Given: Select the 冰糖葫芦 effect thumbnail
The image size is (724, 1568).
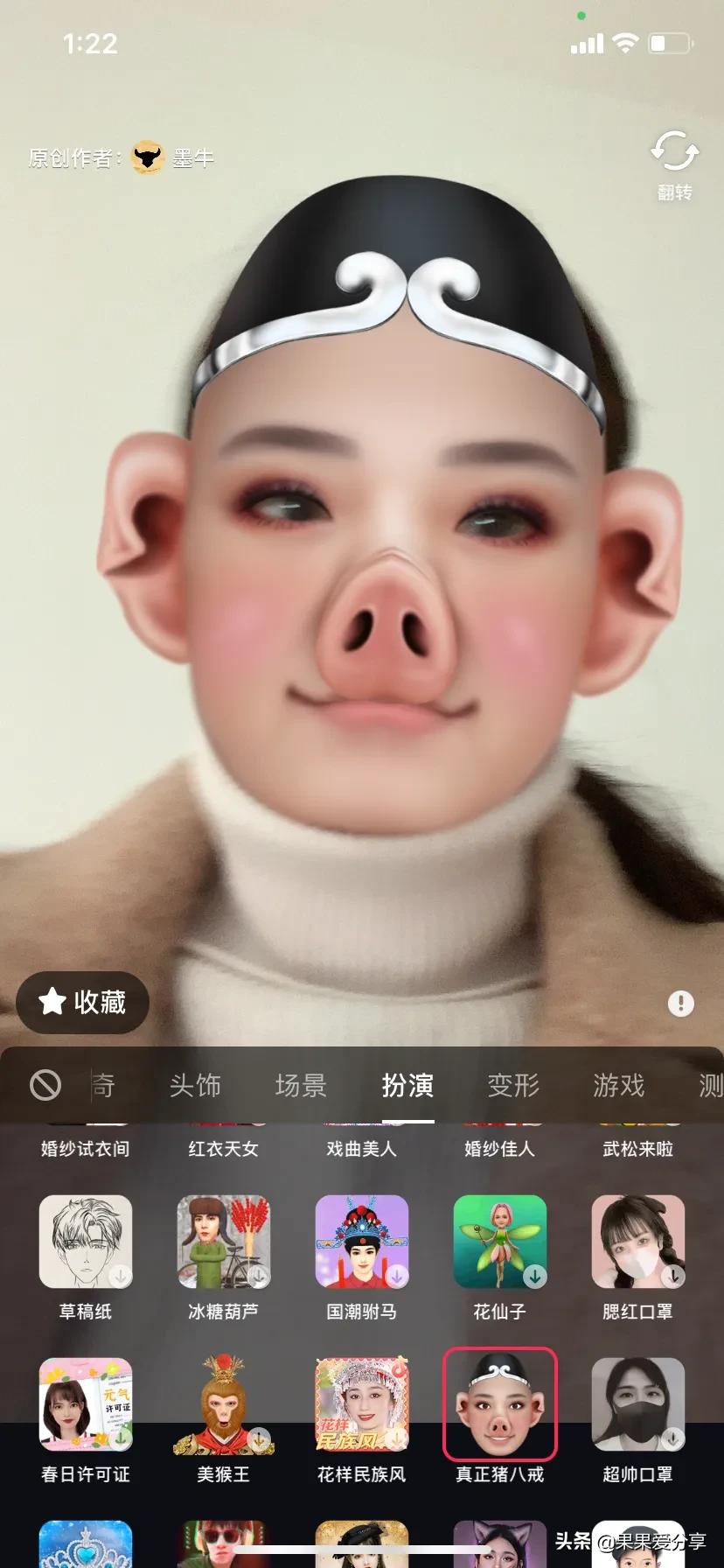Looking at the screenshot, I should tap(223, 1242).
